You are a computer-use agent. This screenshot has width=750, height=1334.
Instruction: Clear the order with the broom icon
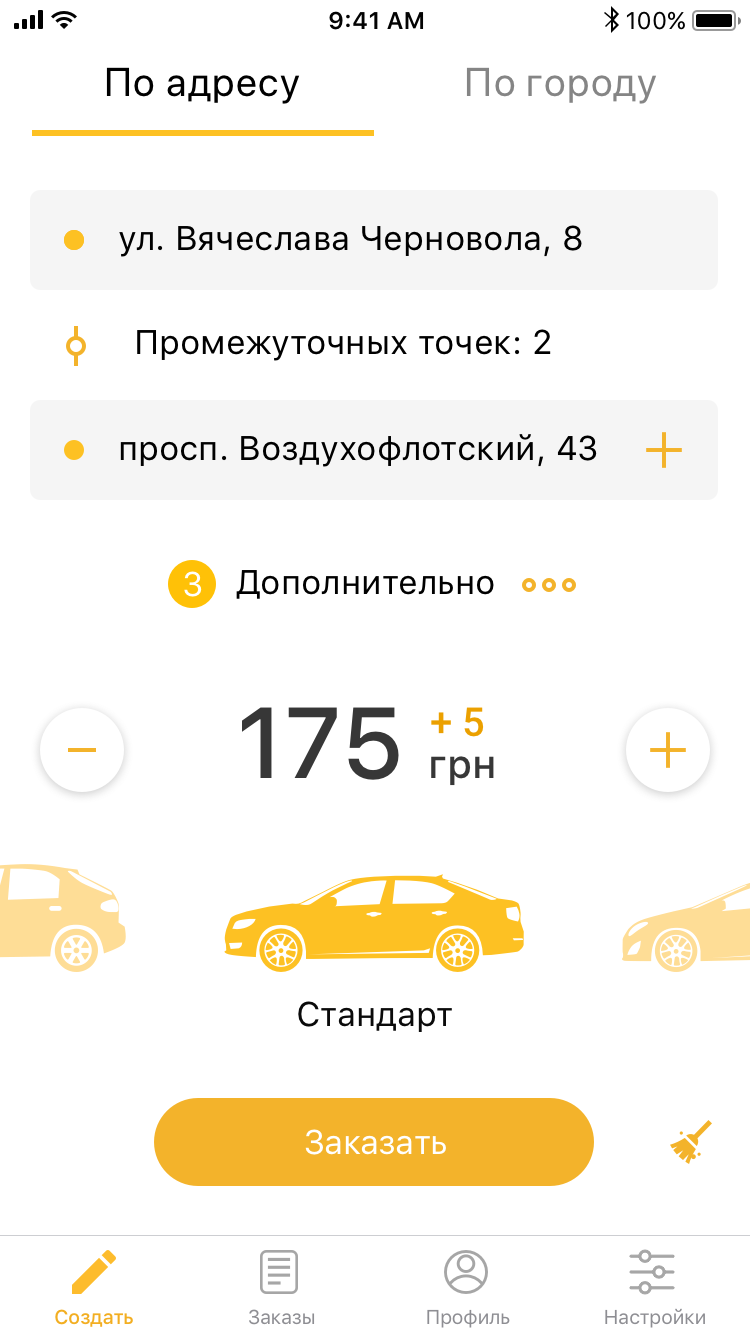click(x=690, y=1142)
